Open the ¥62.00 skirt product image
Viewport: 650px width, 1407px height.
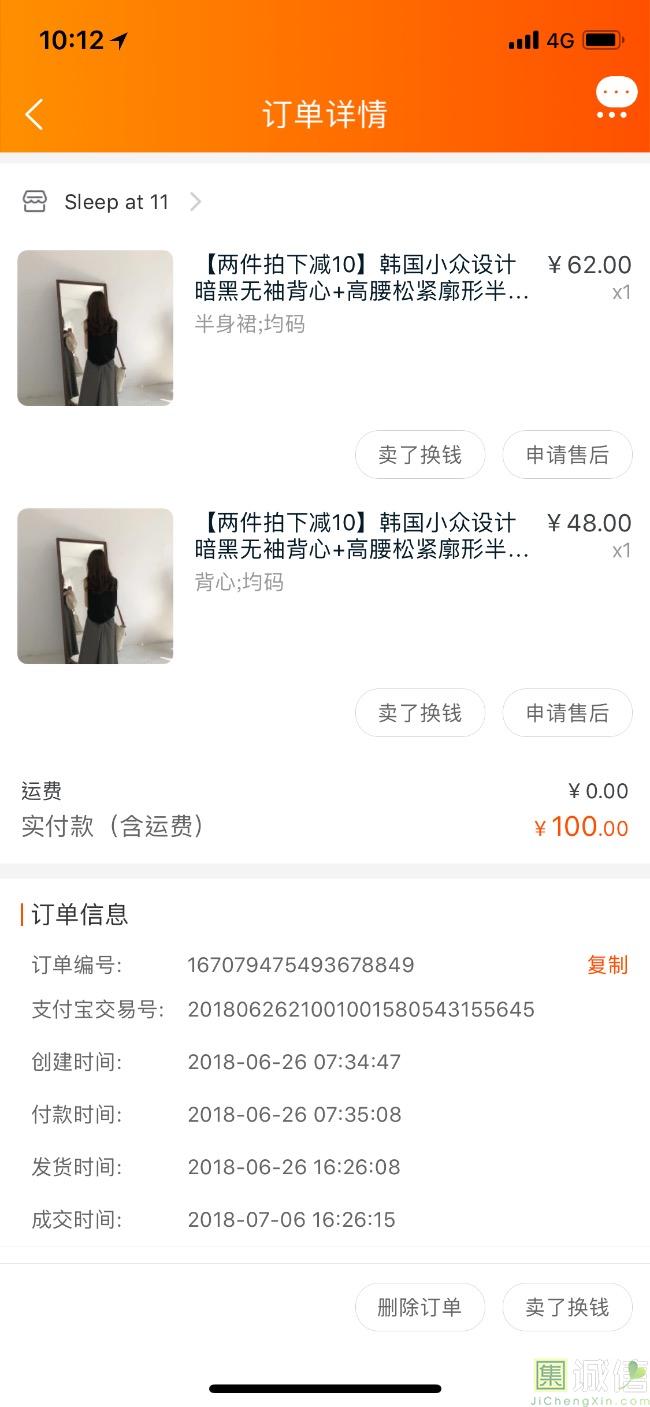point(95,328)
